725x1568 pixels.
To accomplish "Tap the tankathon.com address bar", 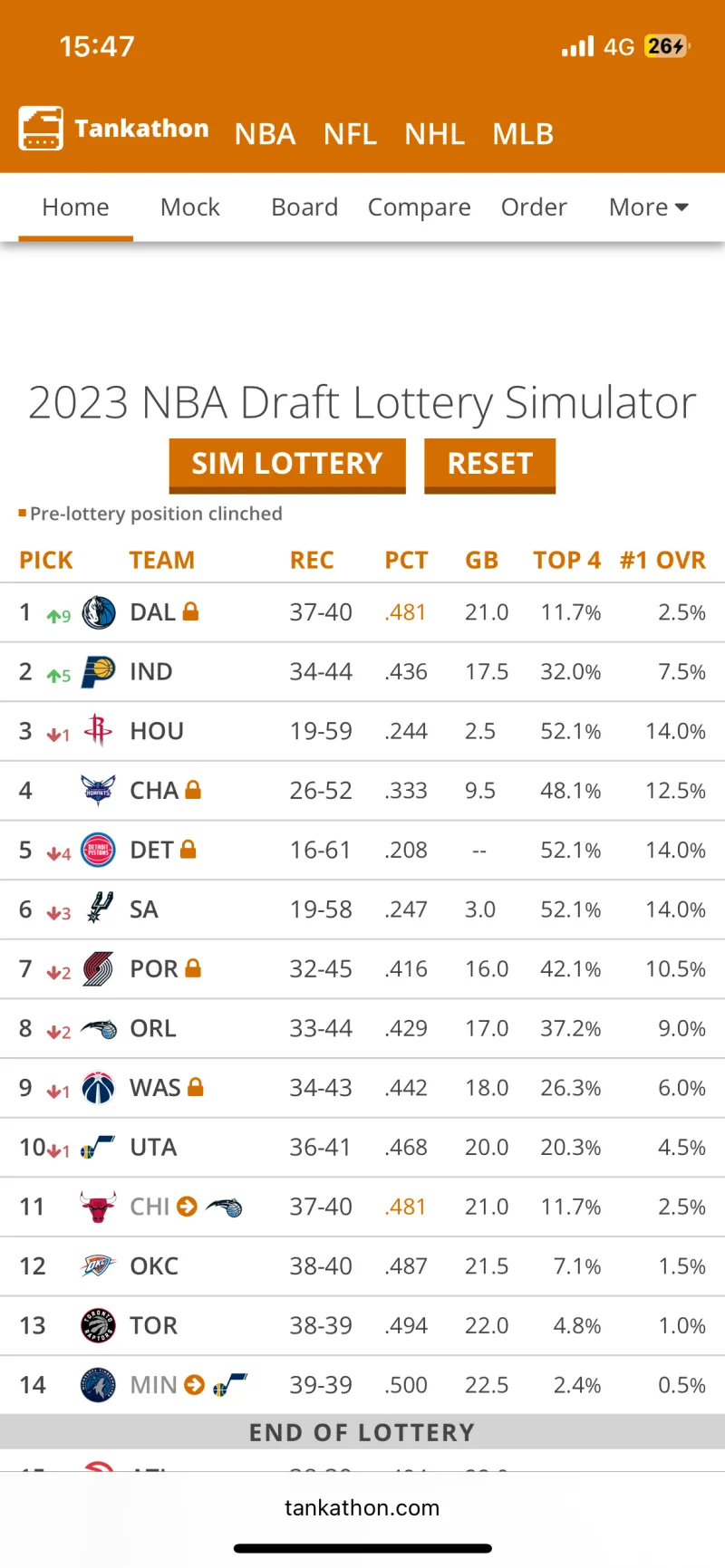I will (362, 1507).
